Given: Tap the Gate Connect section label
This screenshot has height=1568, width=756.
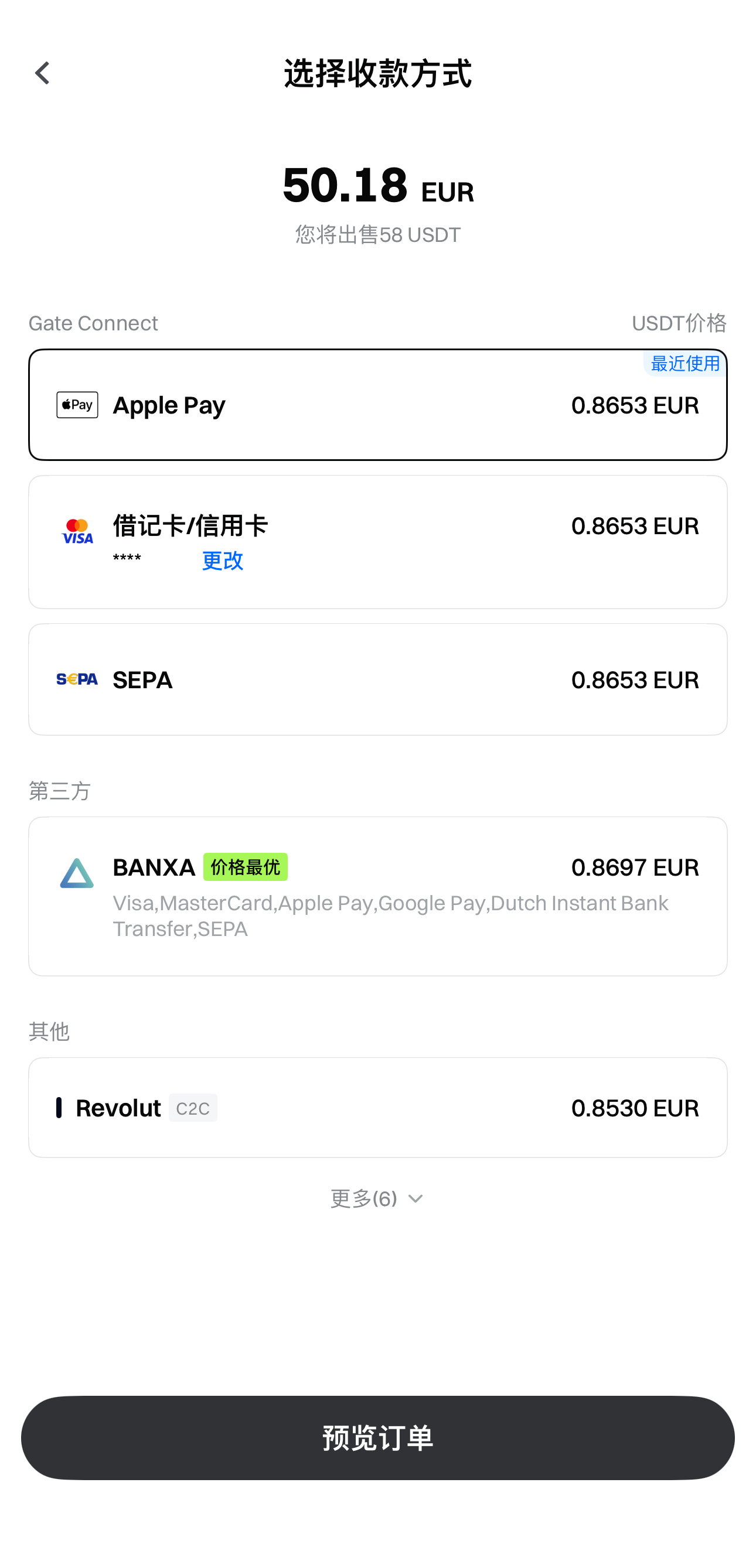Looking at the screenshot, I should point(93,323).
